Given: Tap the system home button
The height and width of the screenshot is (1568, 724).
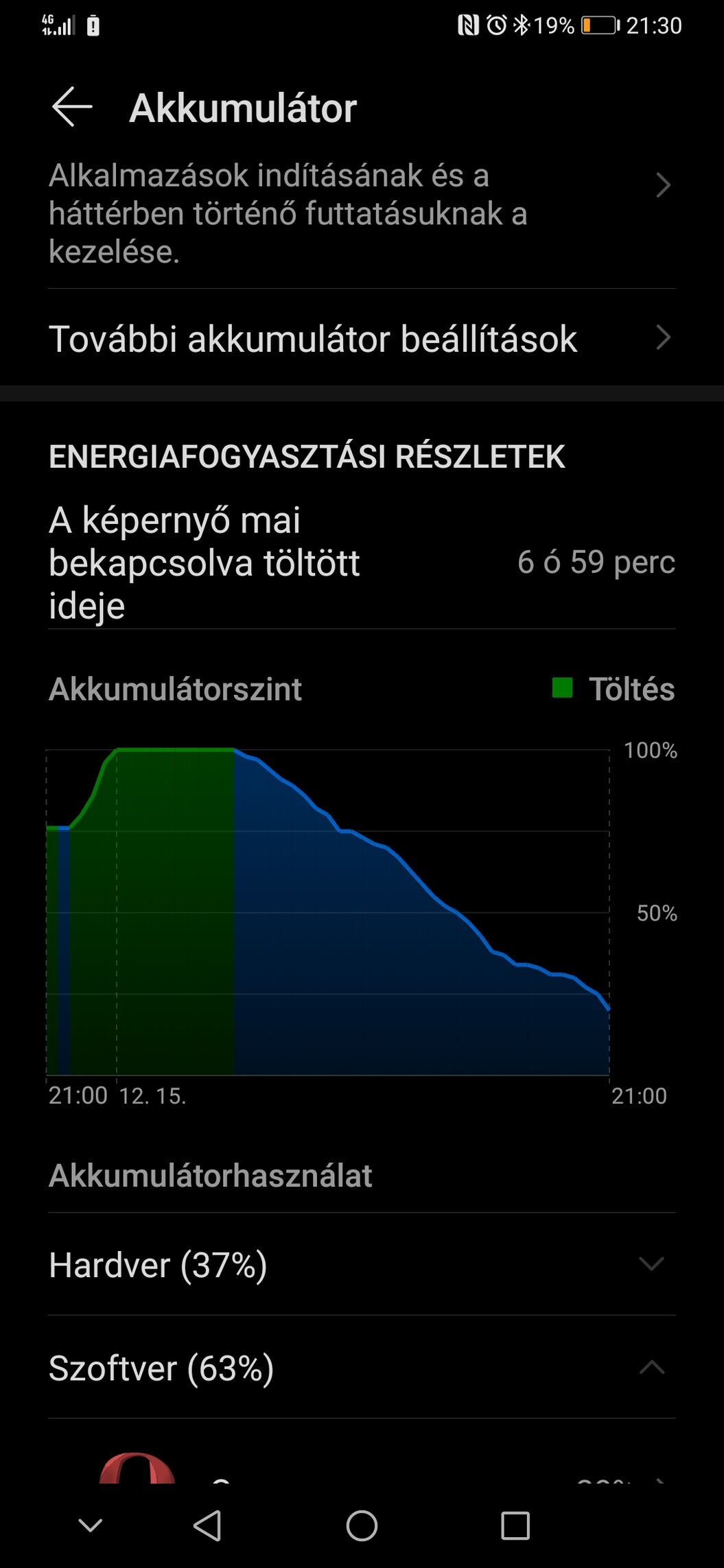Looking at the screenshot, I should [362, 1526].
